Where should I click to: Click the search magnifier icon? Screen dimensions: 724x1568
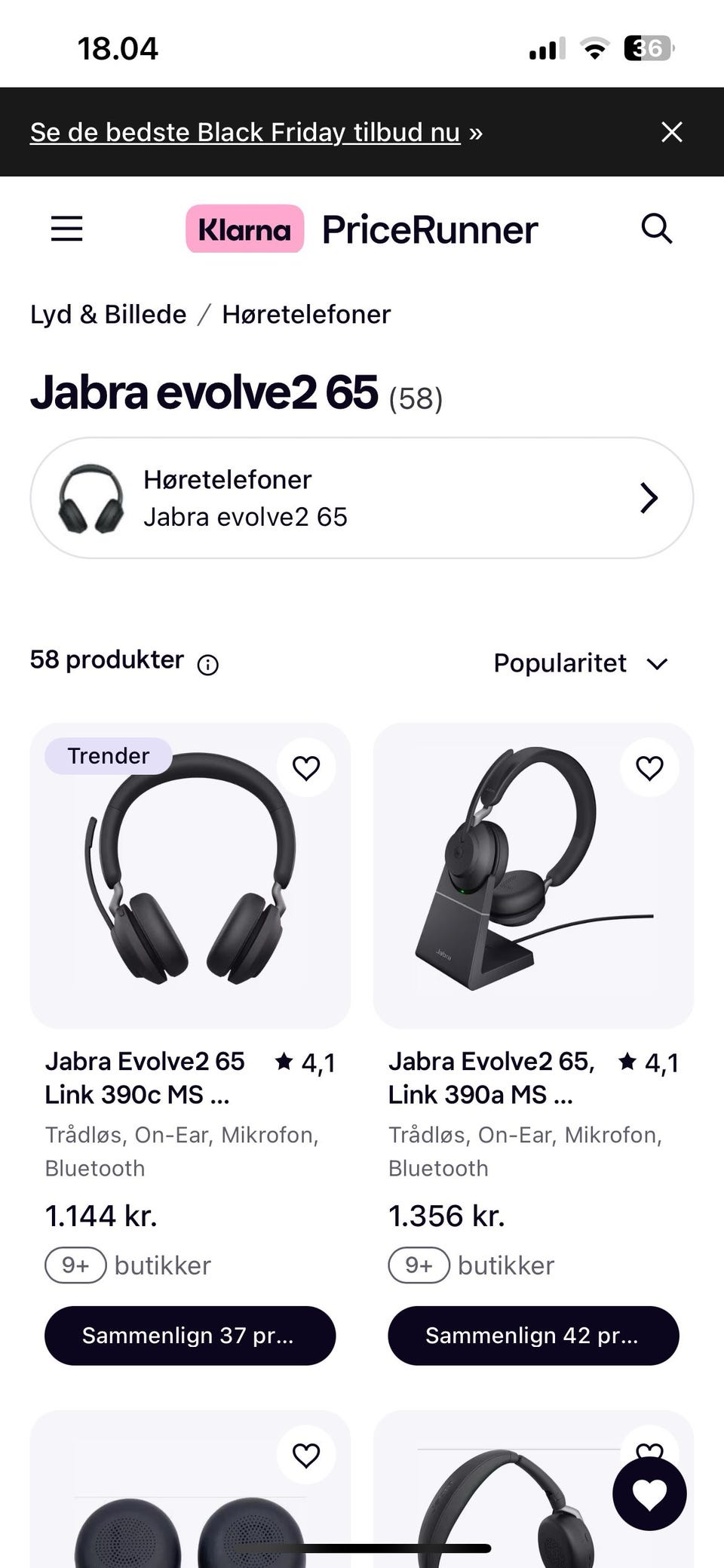[656, 229]
